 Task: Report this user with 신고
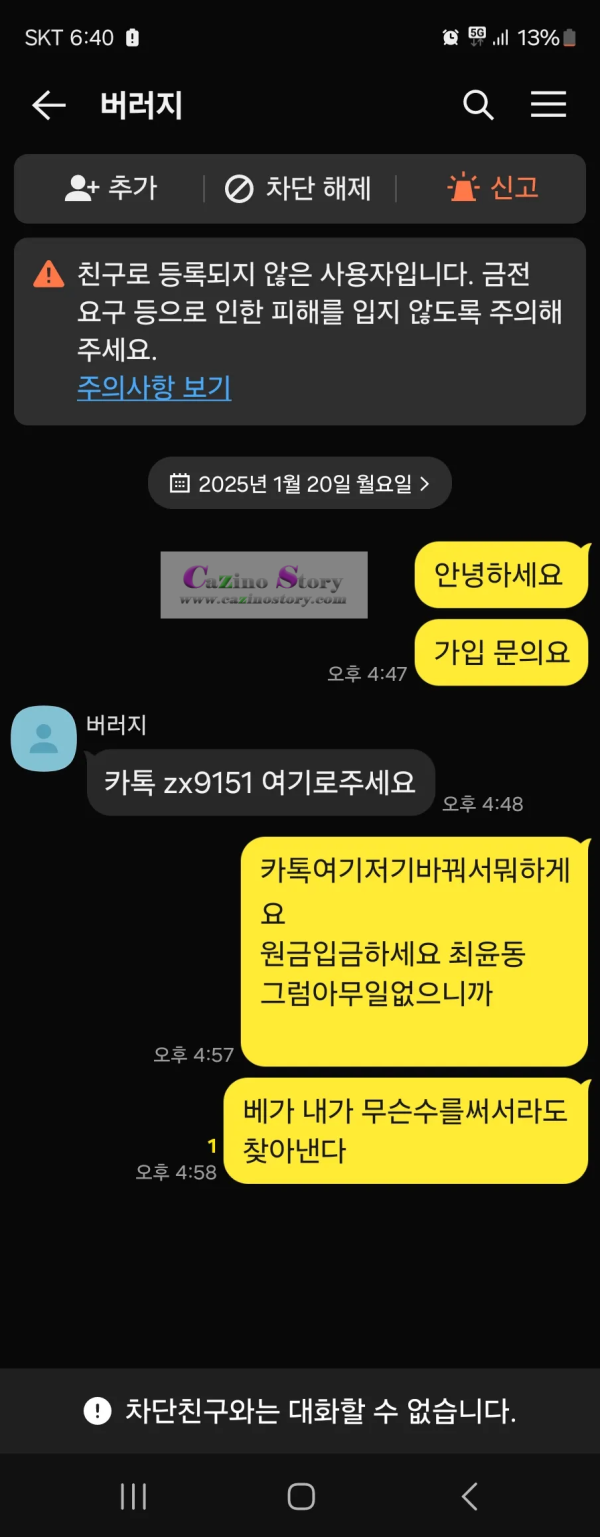point(493,188)
